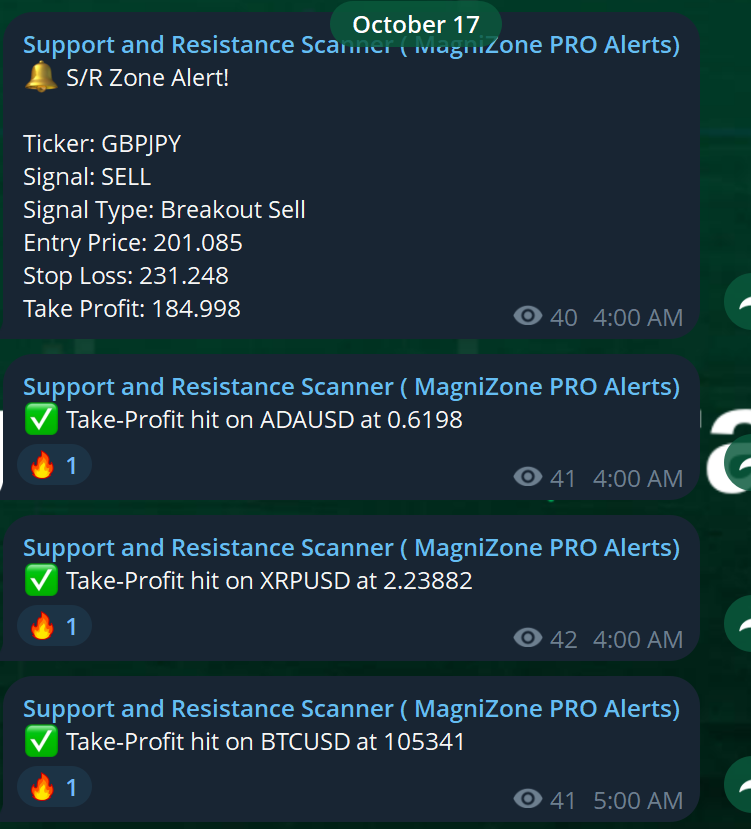The height and width of the screenshot is (829, 751).
Task: Add fire reaction on ADAUSD message
Action: point(55,465)
